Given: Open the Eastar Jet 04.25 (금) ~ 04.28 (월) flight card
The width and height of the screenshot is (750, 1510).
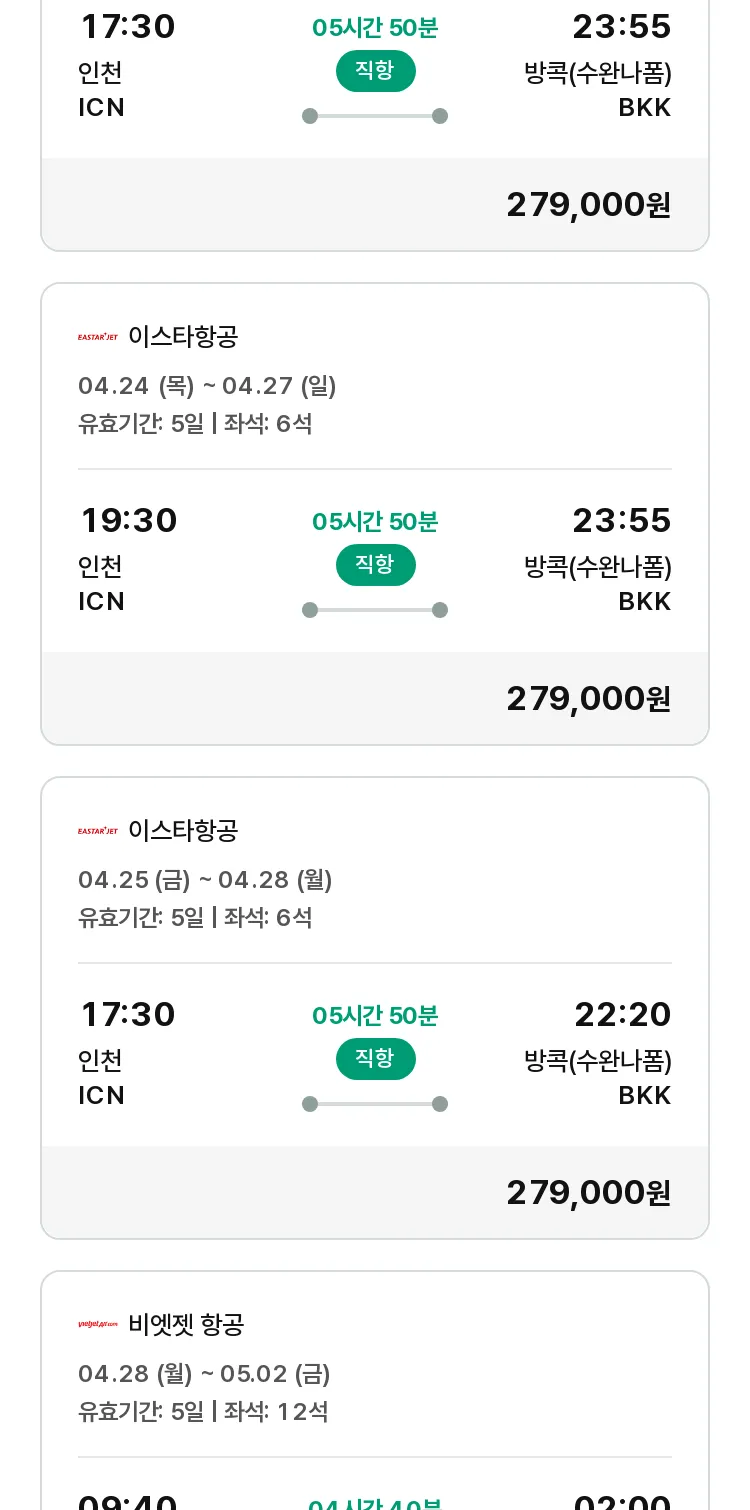Looking at the screenshot, I should point(375,1008).
